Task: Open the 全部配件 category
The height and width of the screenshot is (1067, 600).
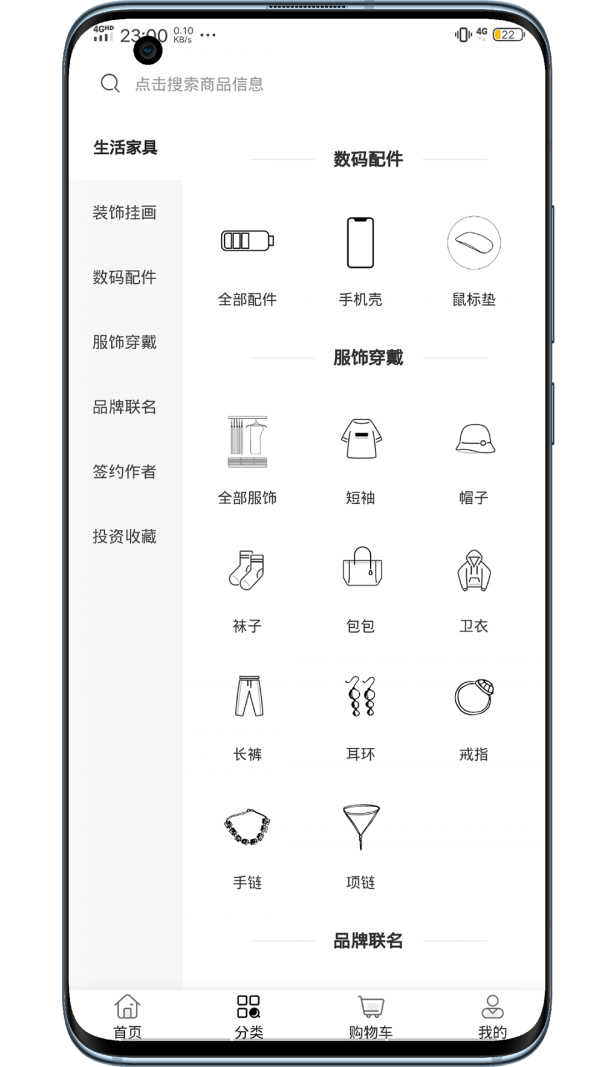Action: tap(247, 258)
